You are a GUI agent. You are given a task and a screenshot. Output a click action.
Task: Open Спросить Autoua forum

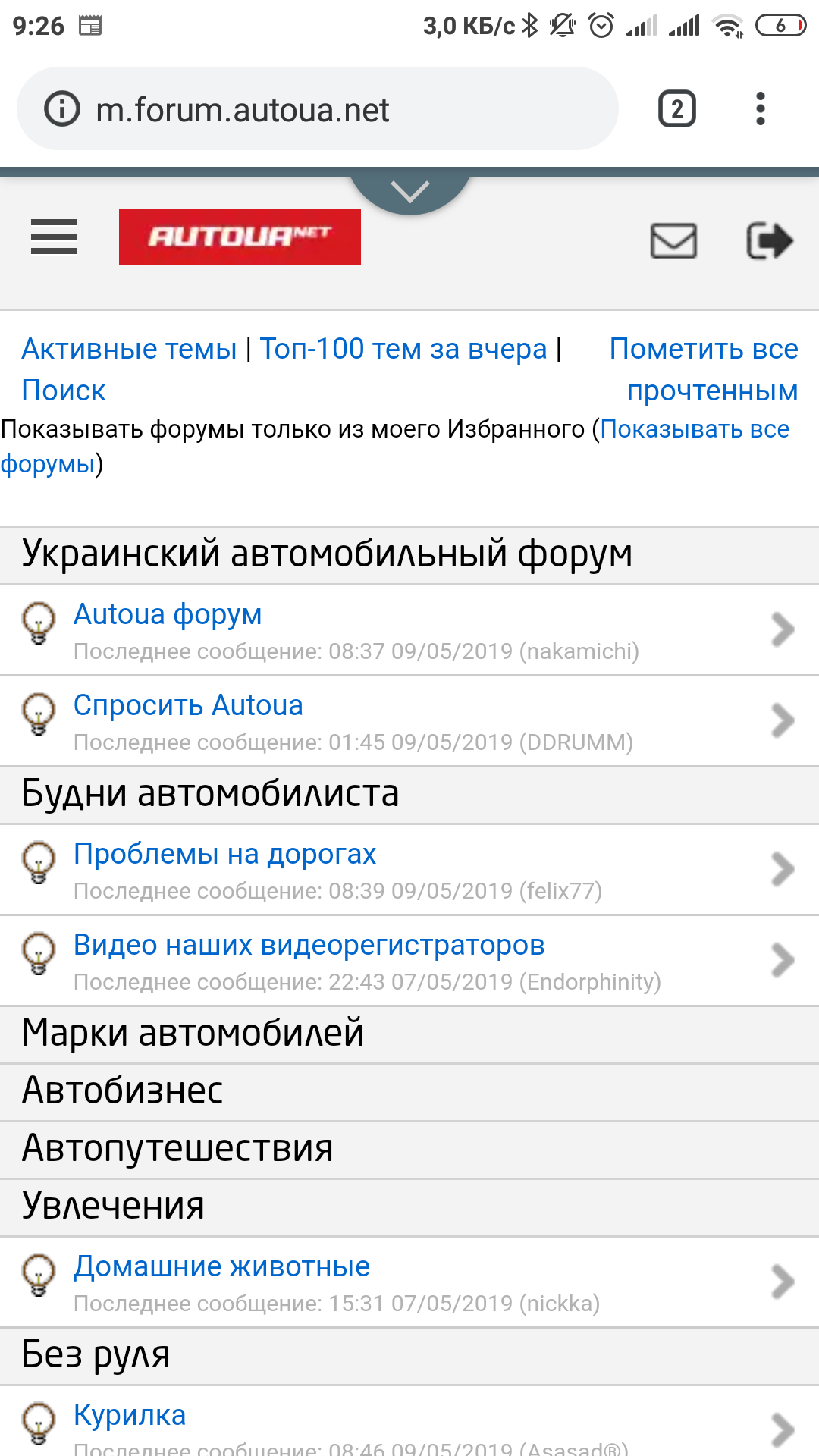188,705
